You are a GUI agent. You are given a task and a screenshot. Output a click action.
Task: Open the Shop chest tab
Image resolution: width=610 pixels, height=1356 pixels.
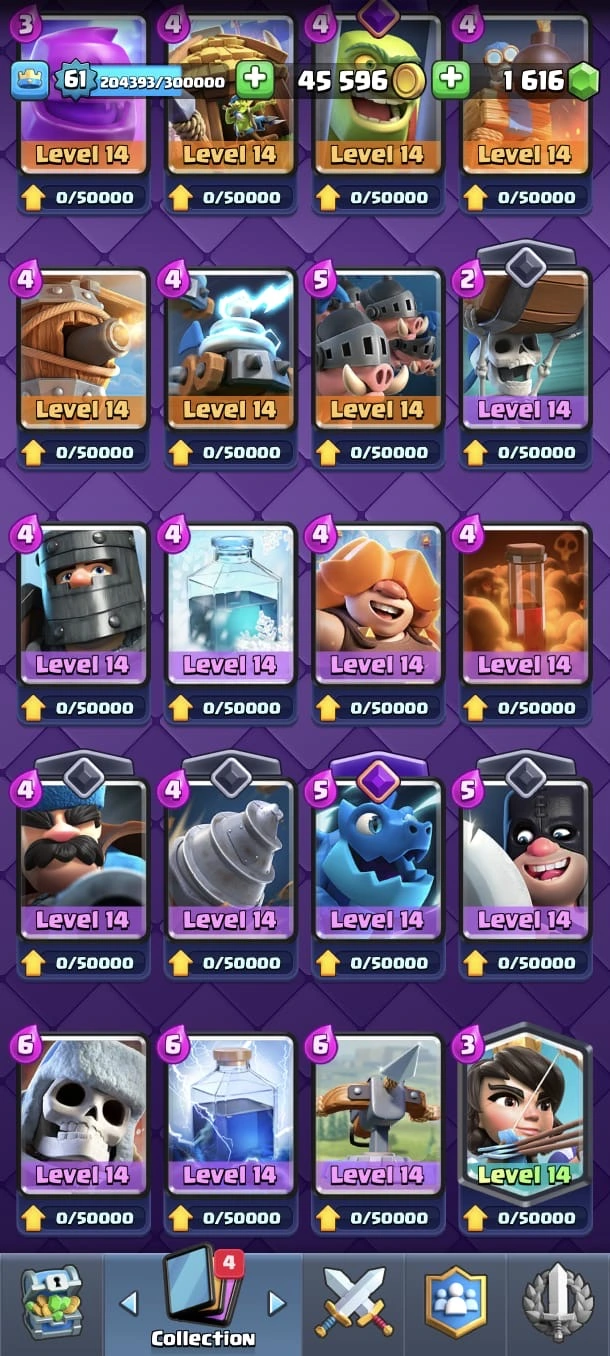[50, 1302]
